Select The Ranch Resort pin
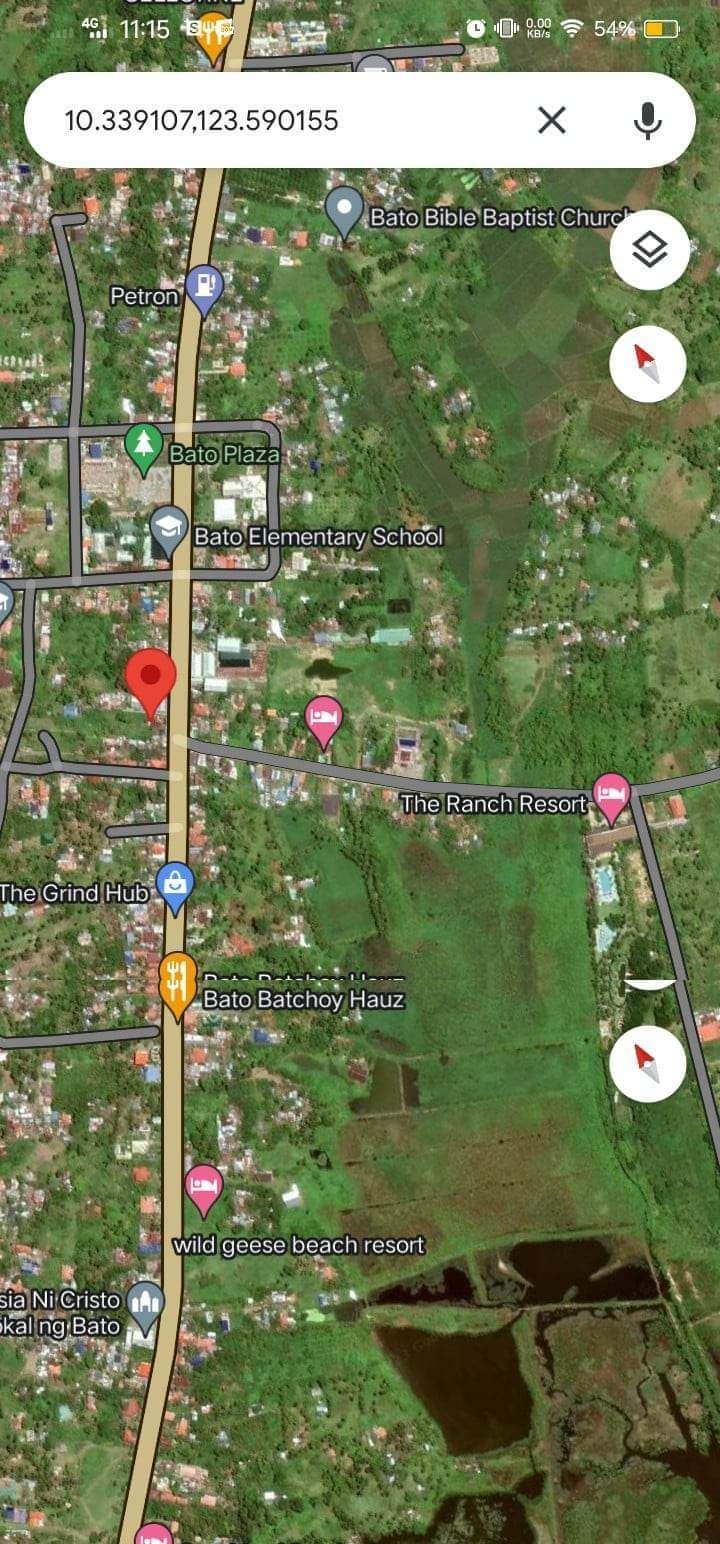Screen dimensions: 720x1544 (611, 797)
